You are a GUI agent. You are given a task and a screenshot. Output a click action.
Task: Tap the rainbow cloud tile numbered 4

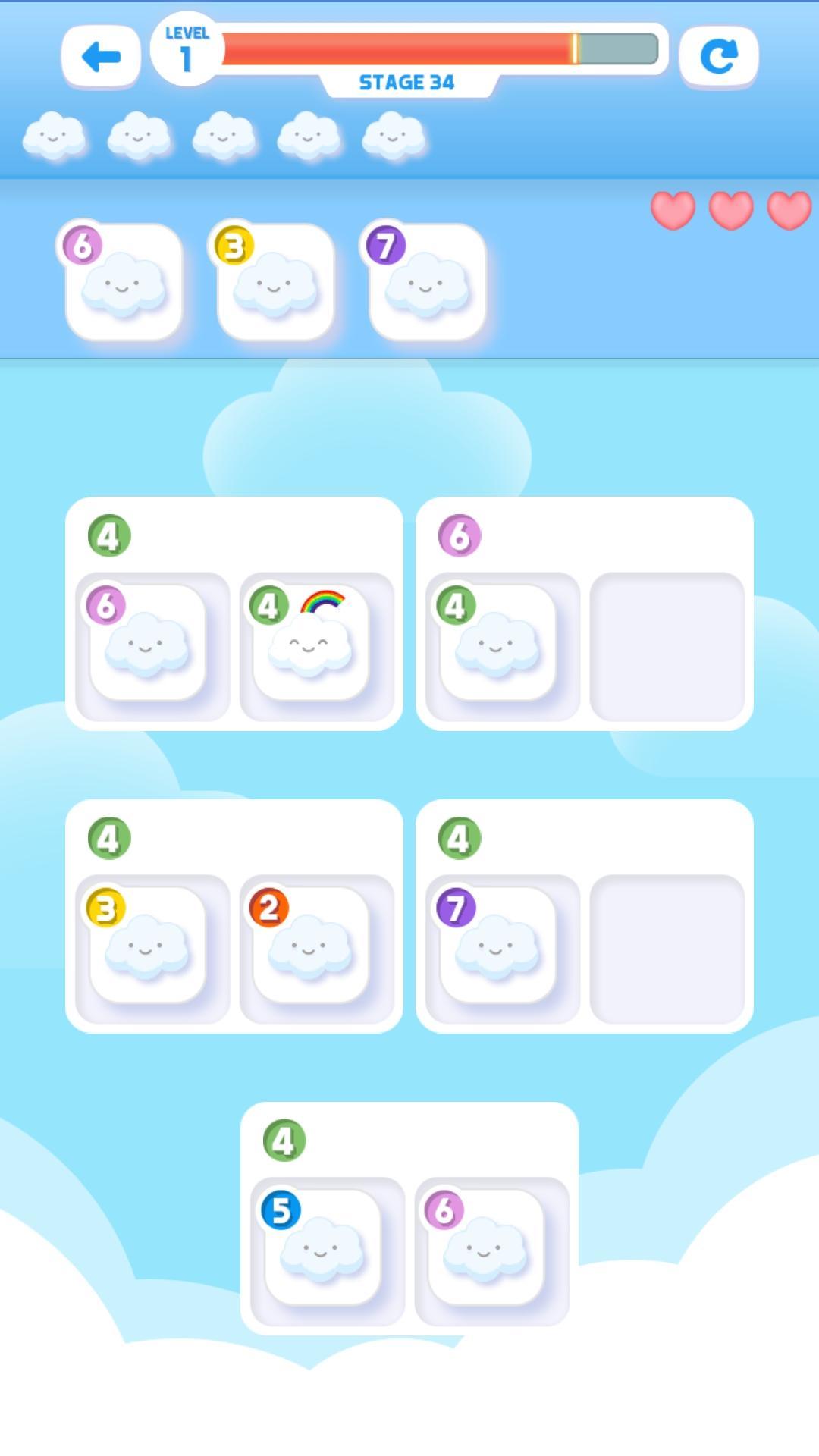311,645
